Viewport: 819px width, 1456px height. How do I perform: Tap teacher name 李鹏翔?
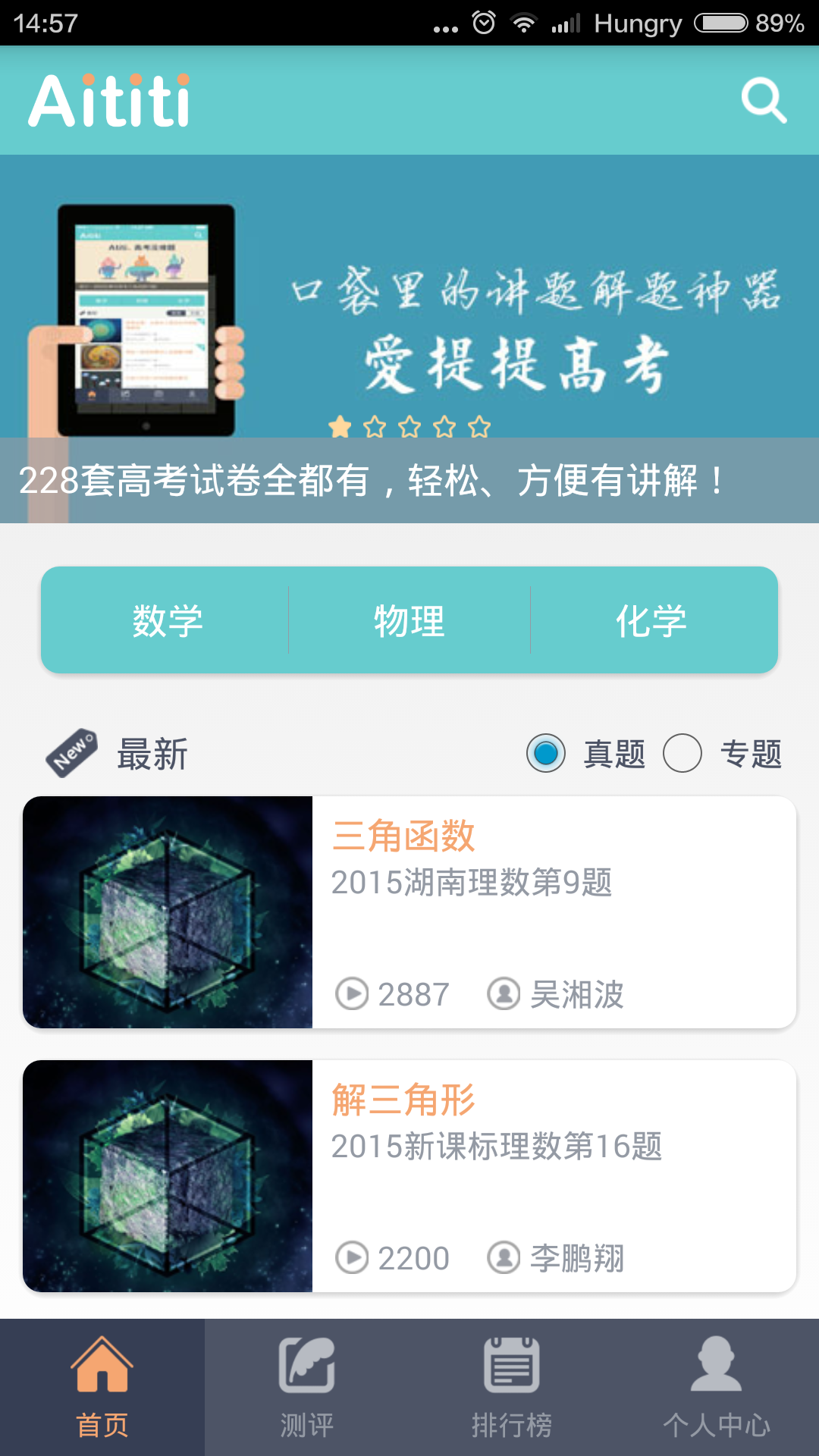(x=577, y=1257)
